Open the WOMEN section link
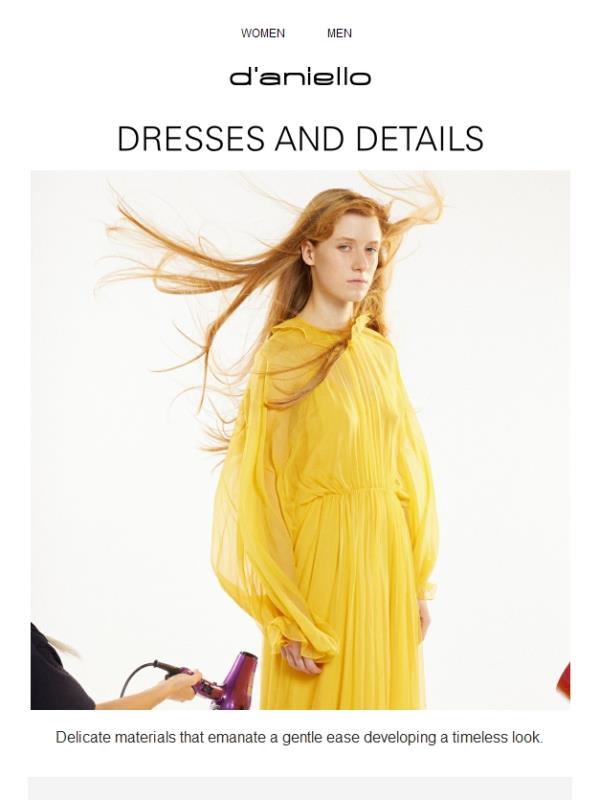 [262, 33]
